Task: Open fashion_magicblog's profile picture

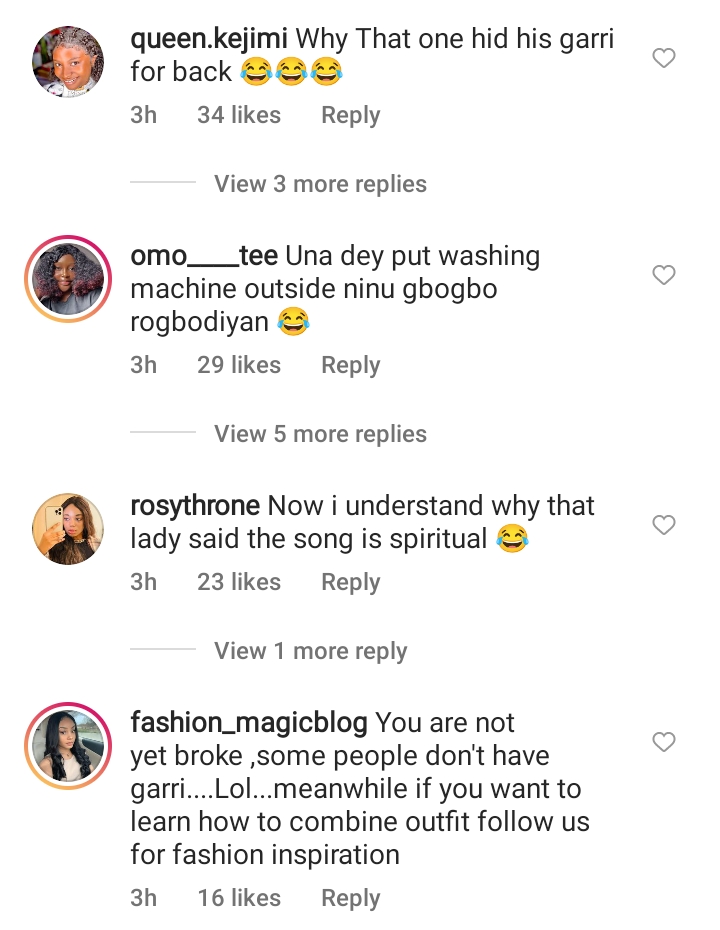Action: pyautogui.click(x=69, y=747)
